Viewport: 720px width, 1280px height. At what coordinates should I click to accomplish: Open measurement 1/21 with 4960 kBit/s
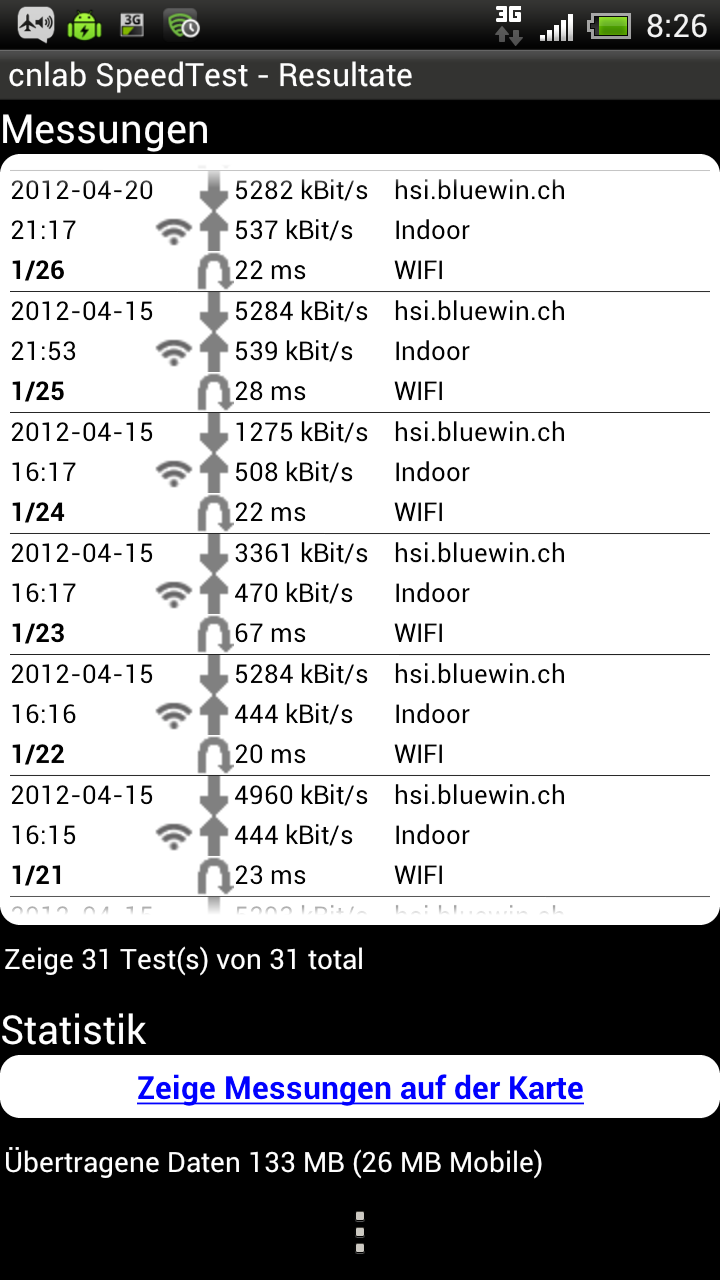coord(360,836)
